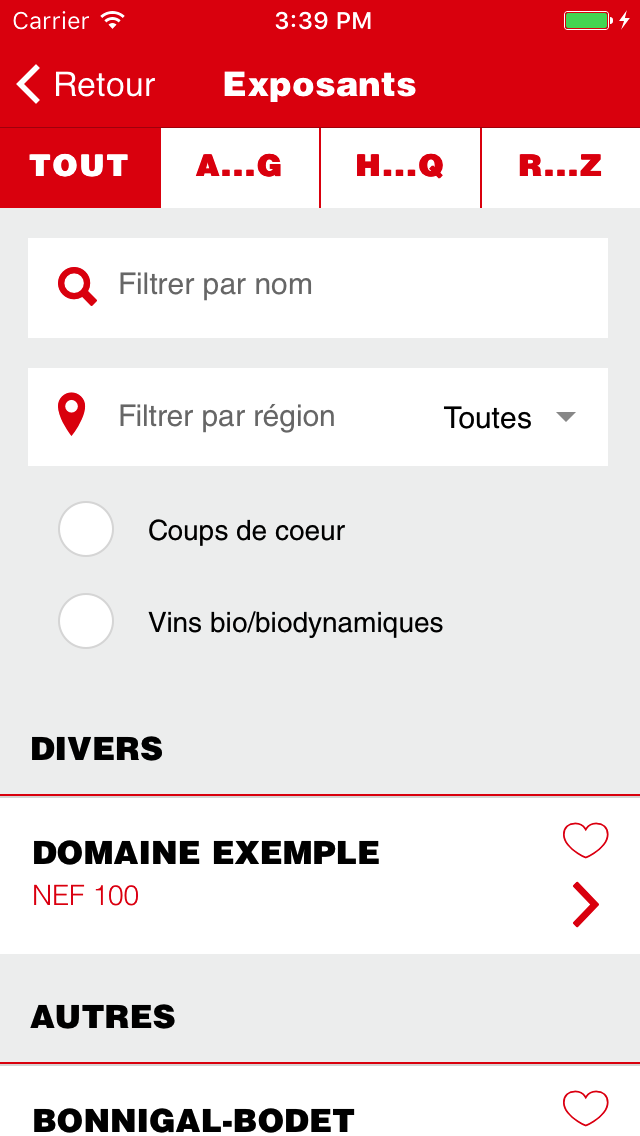Screen dimensions: 640x1136
Task: Open the Bonnigal-Bodet exhibitor row
Action: 320,1100
